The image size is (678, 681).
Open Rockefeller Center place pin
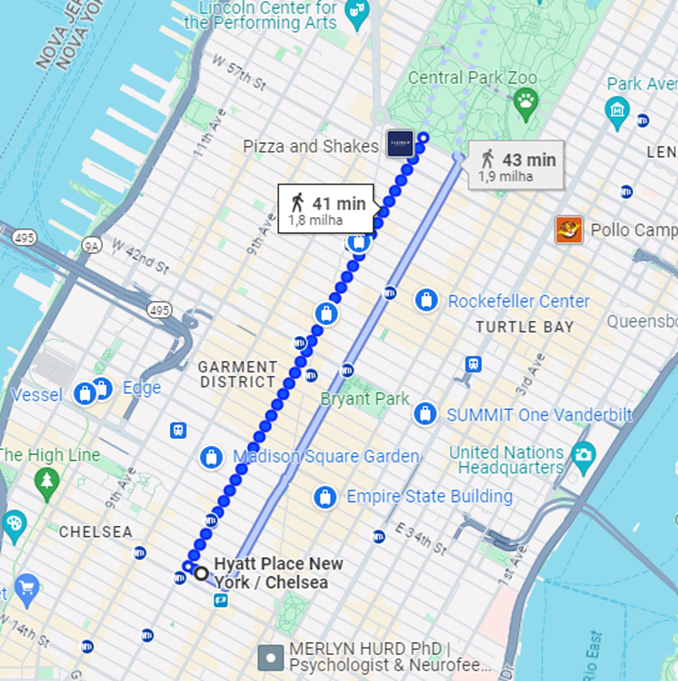tap(426, 300)
